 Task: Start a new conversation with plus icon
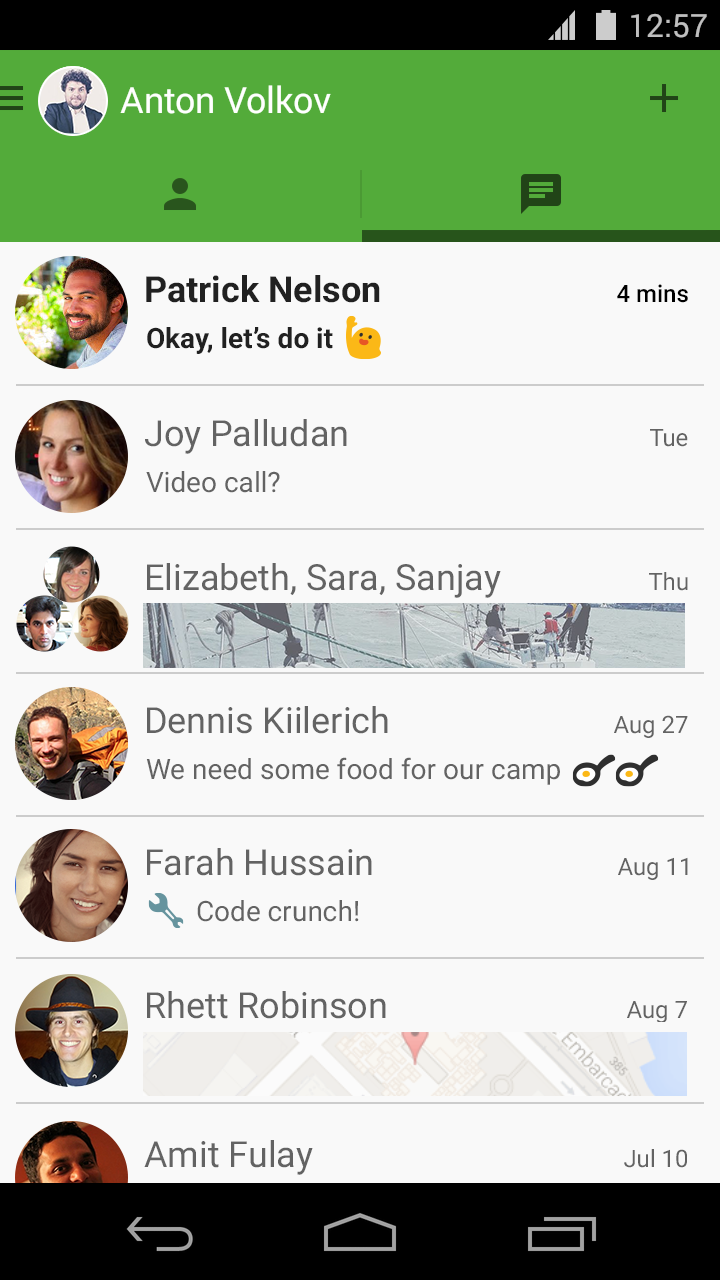tap(663, 98)
